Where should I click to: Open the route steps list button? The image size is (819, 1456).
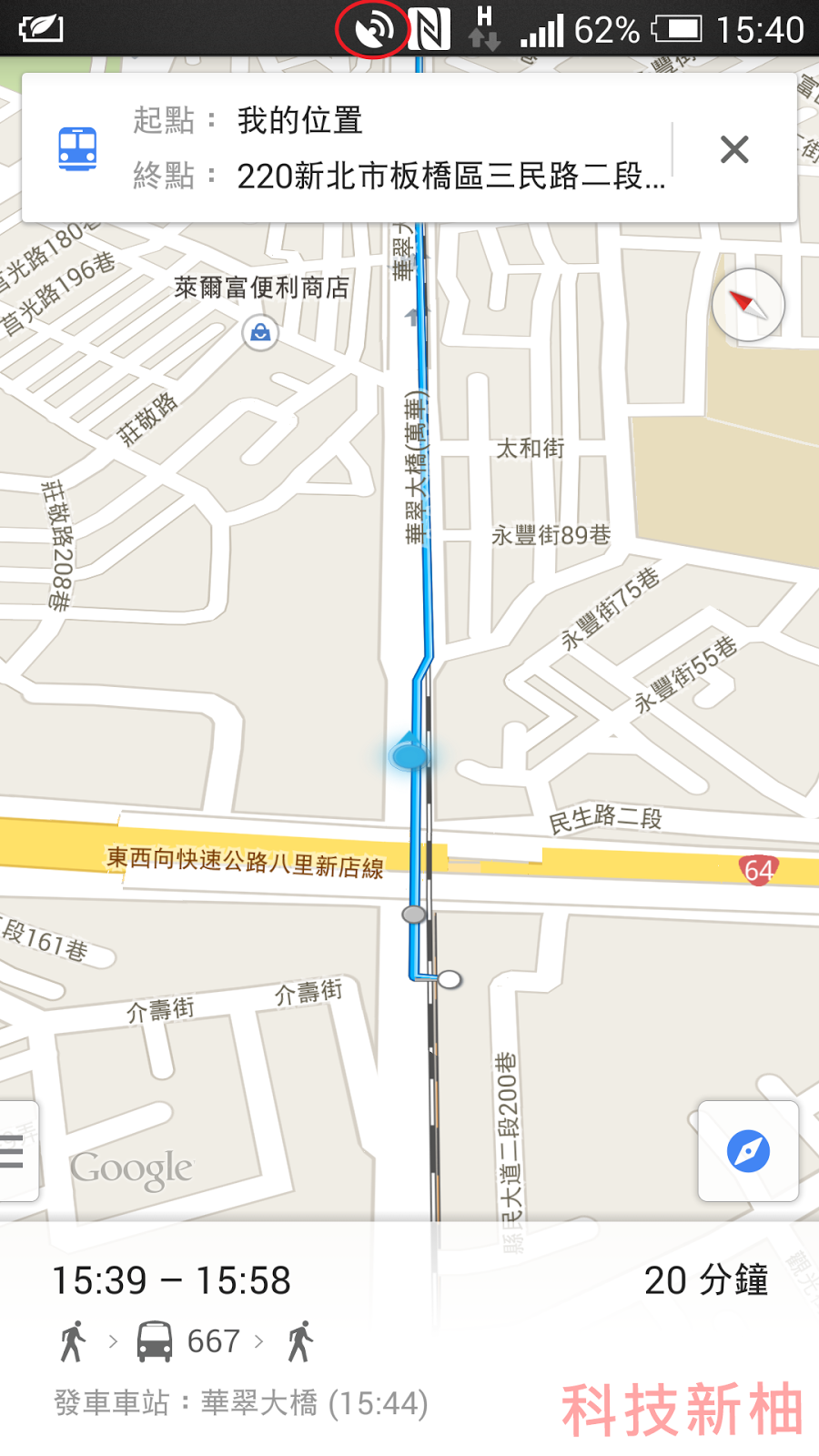[x=15, y=1151]
